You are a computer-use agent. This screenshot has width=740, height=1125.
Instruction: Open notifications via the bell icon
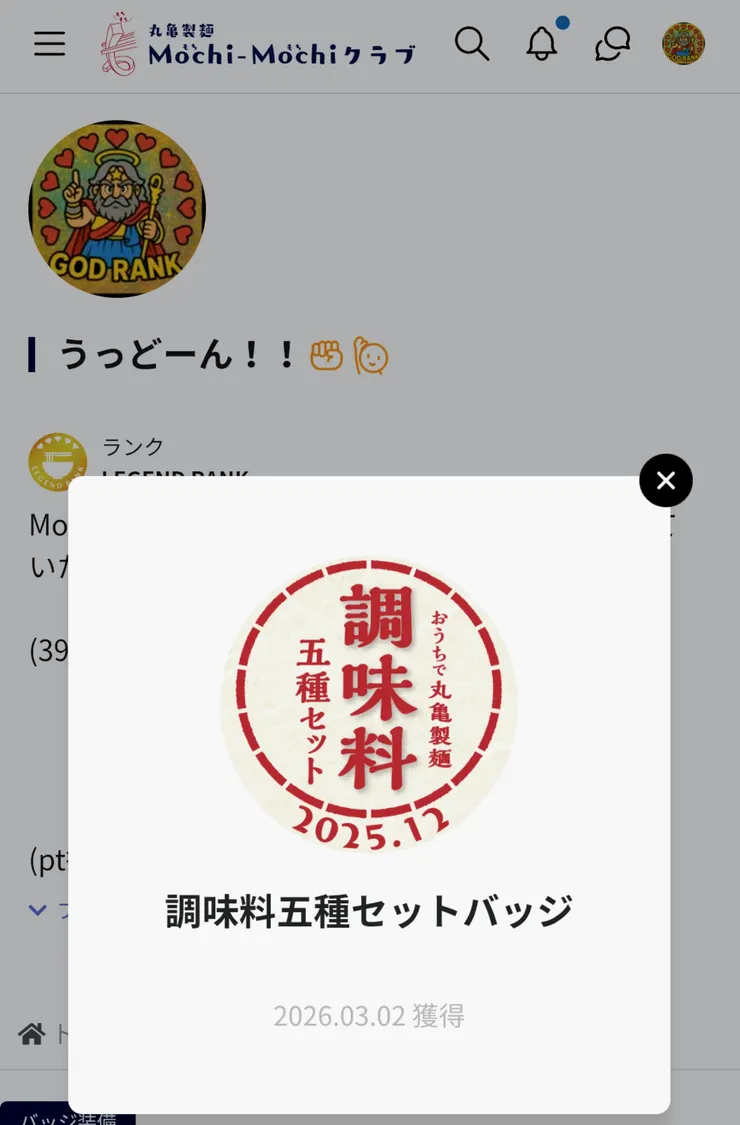pyautogui.click(x=542, y=45)
